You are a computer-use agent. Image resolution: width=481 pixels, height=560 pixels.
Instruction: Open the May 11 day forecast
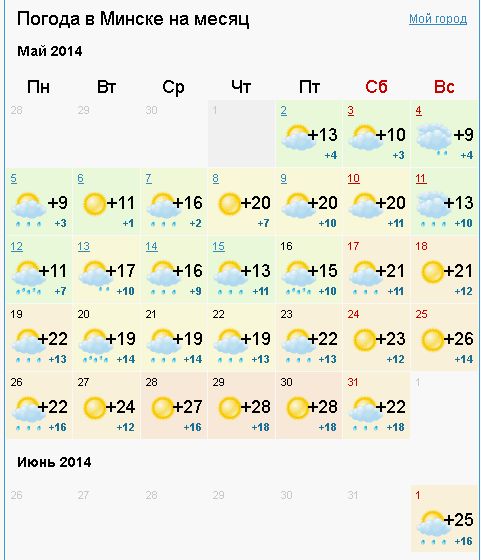point(421,179)
